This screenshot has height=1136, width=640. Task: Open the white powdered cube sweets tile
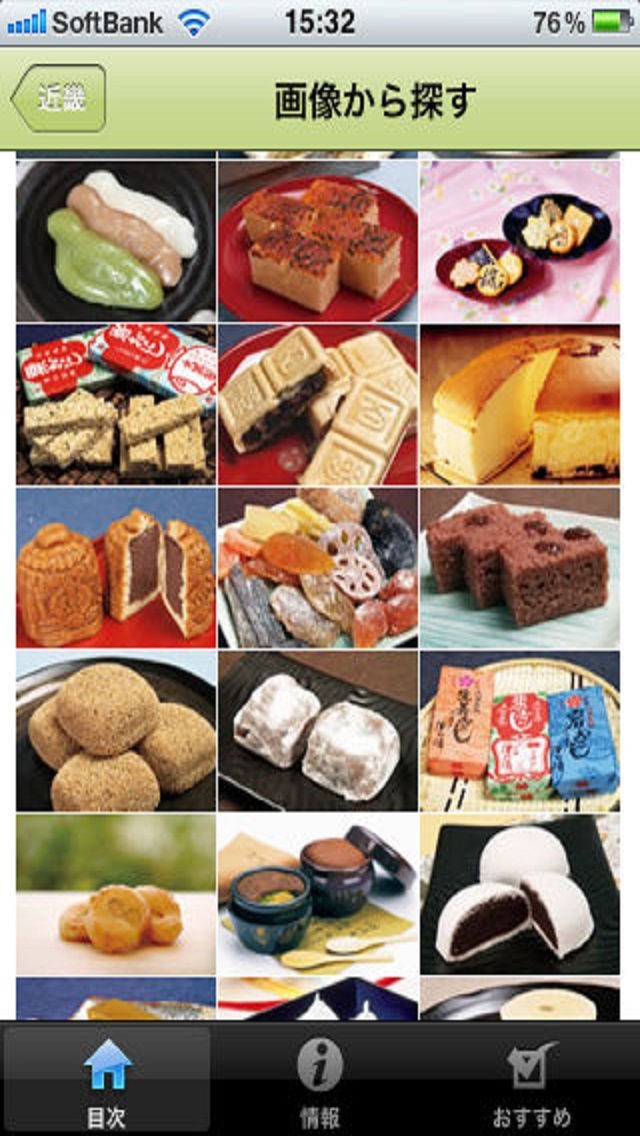pos(318,730)
